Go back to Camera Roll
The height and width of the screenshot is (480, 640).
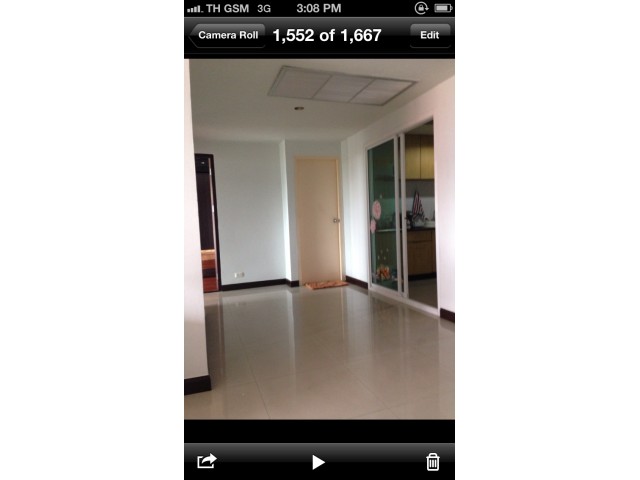[x=227, y=35]
